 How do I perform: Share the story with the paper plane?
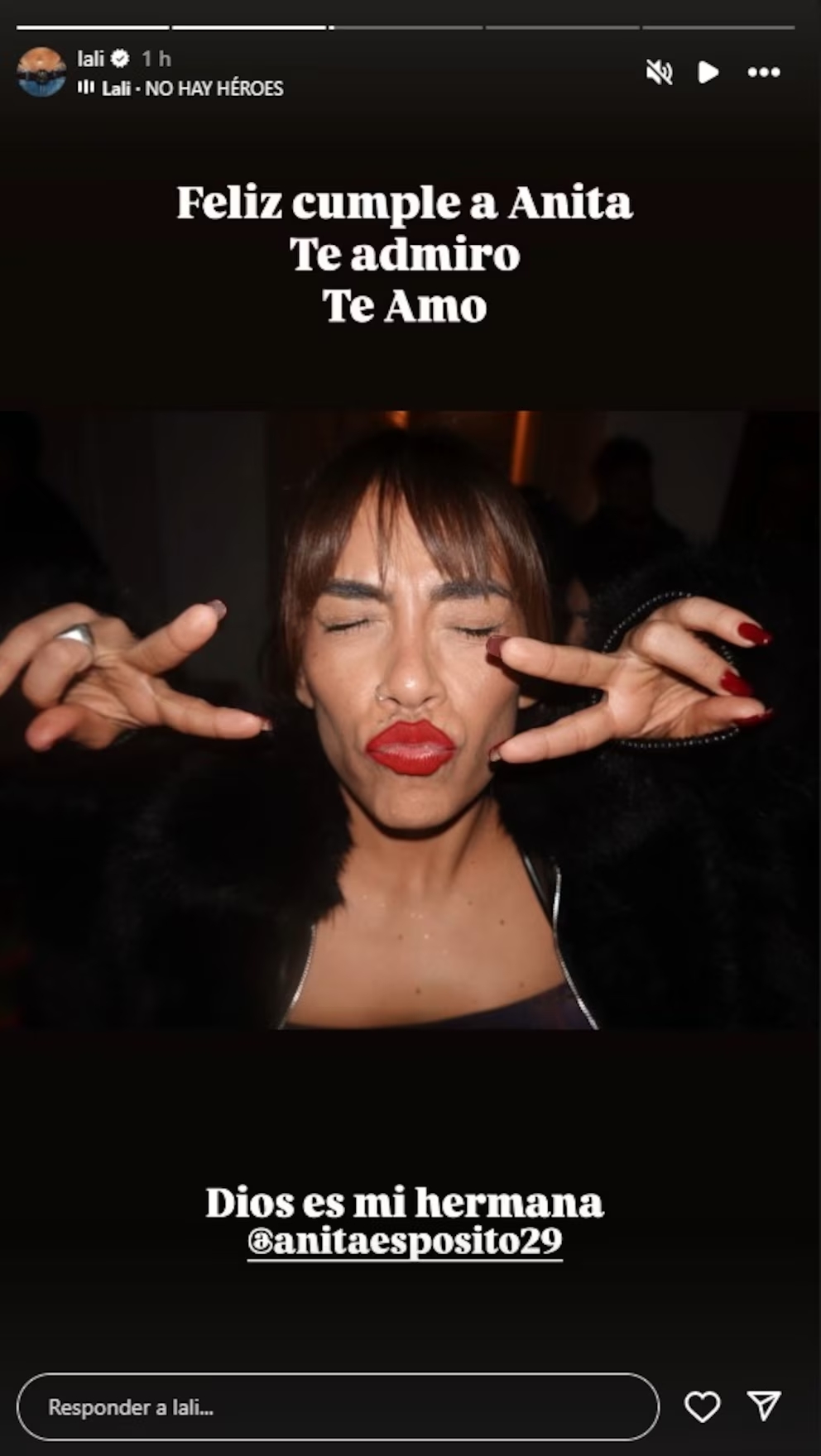click(x=763, y=1405)
